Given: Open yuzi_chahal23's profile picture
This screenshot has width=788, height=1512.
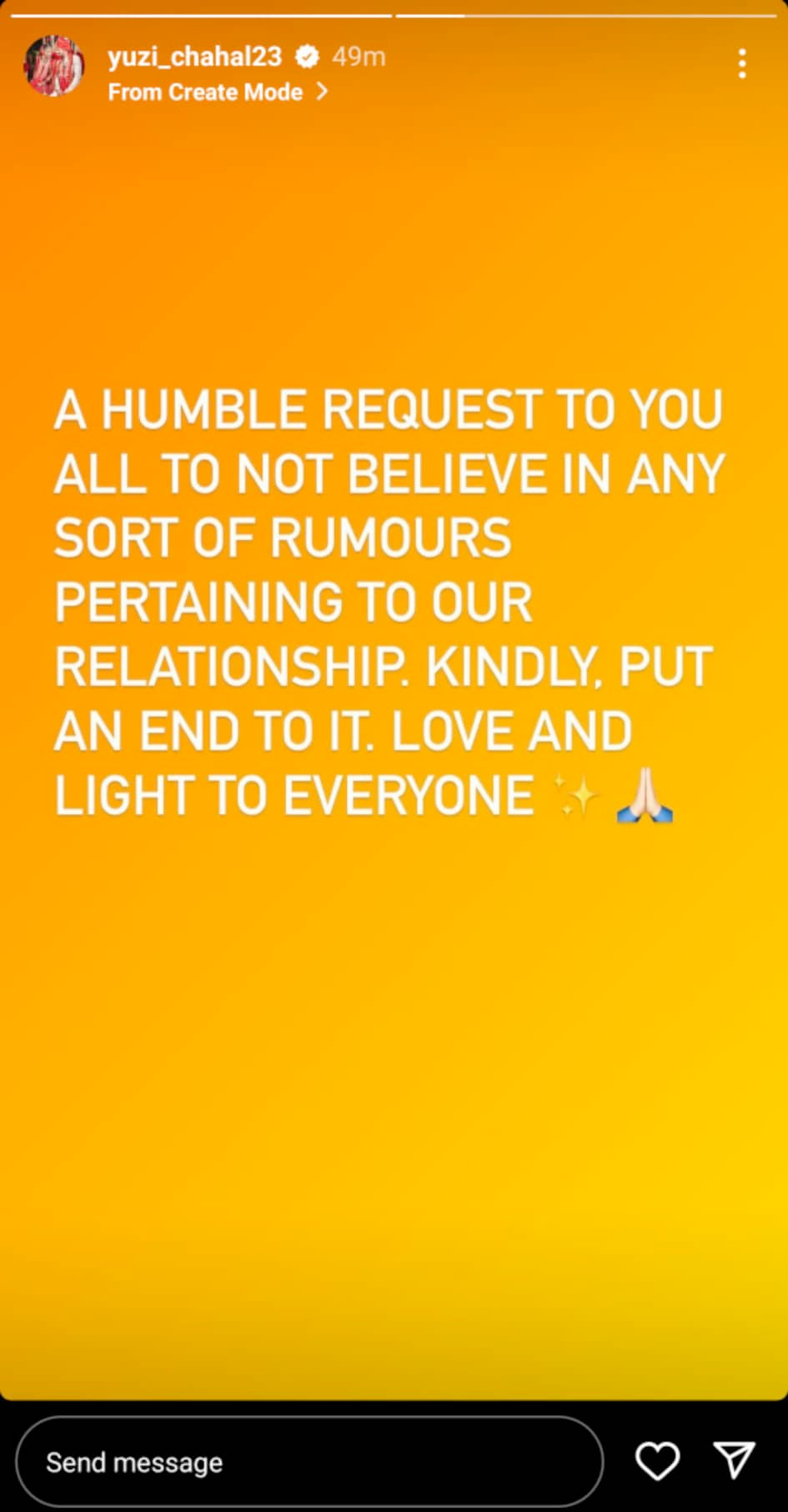Looking at the screenshot, I should click(x=54, y=65).
